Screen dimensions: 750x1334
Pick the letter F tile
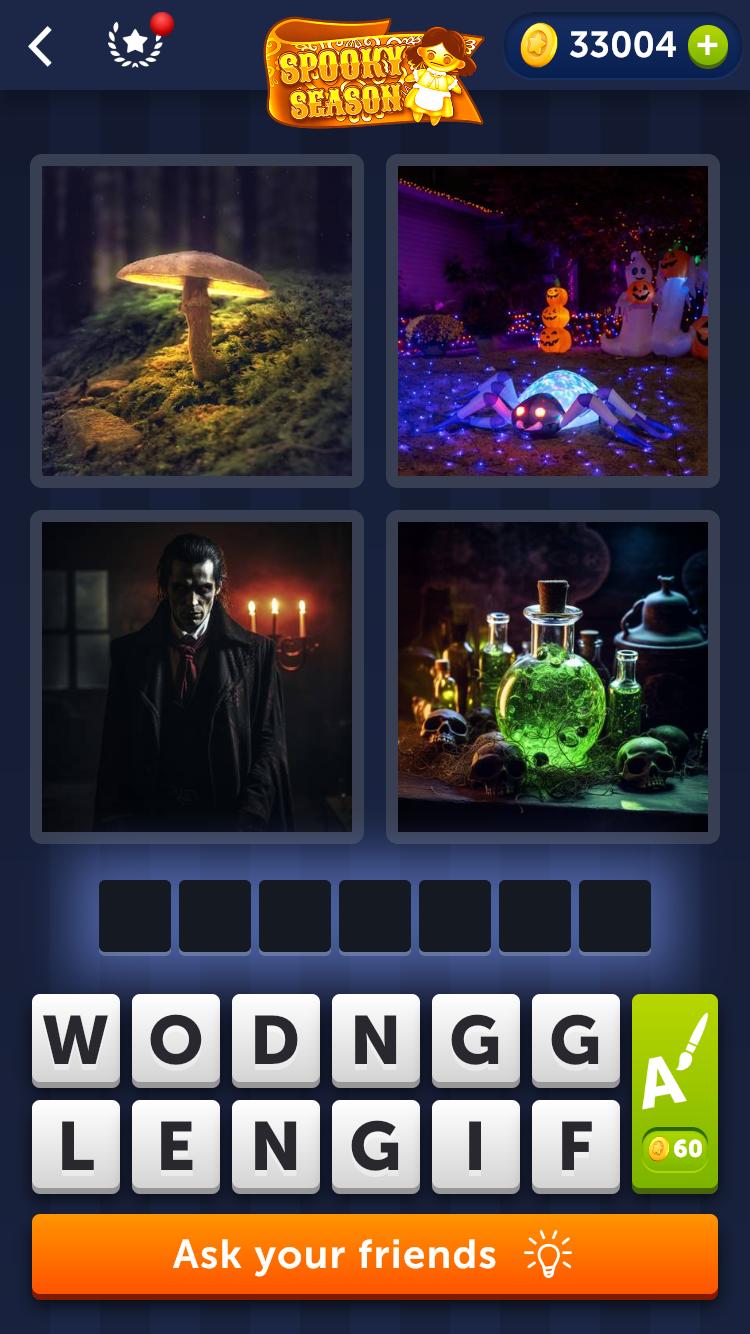coord(576,1146)
